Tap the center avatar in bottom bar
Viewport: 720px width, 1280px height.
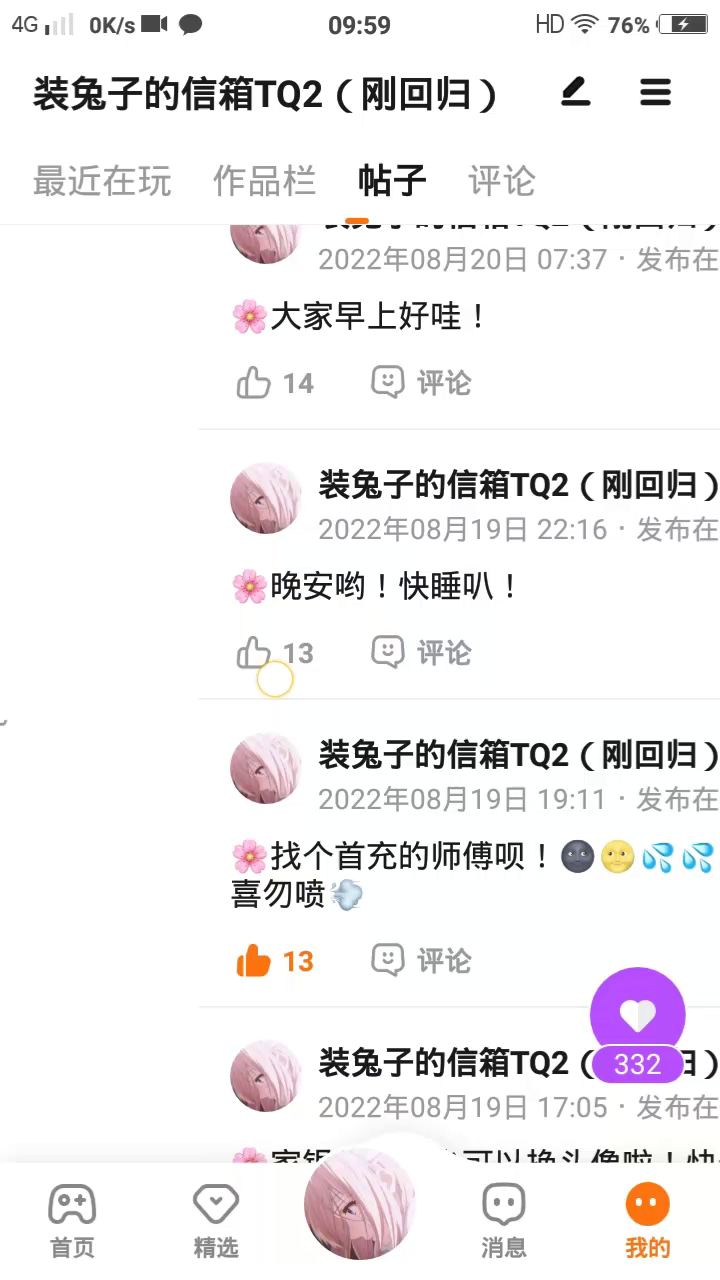tap(360, 1205)
